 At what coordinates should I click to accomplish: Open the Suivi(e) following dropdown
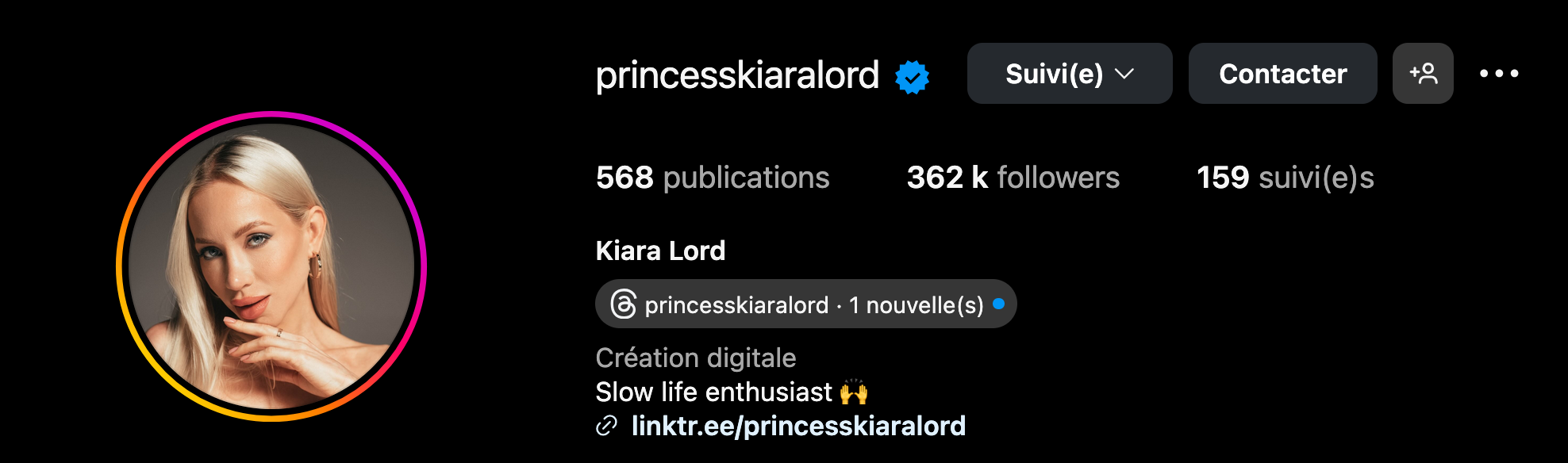point(1069,74)
